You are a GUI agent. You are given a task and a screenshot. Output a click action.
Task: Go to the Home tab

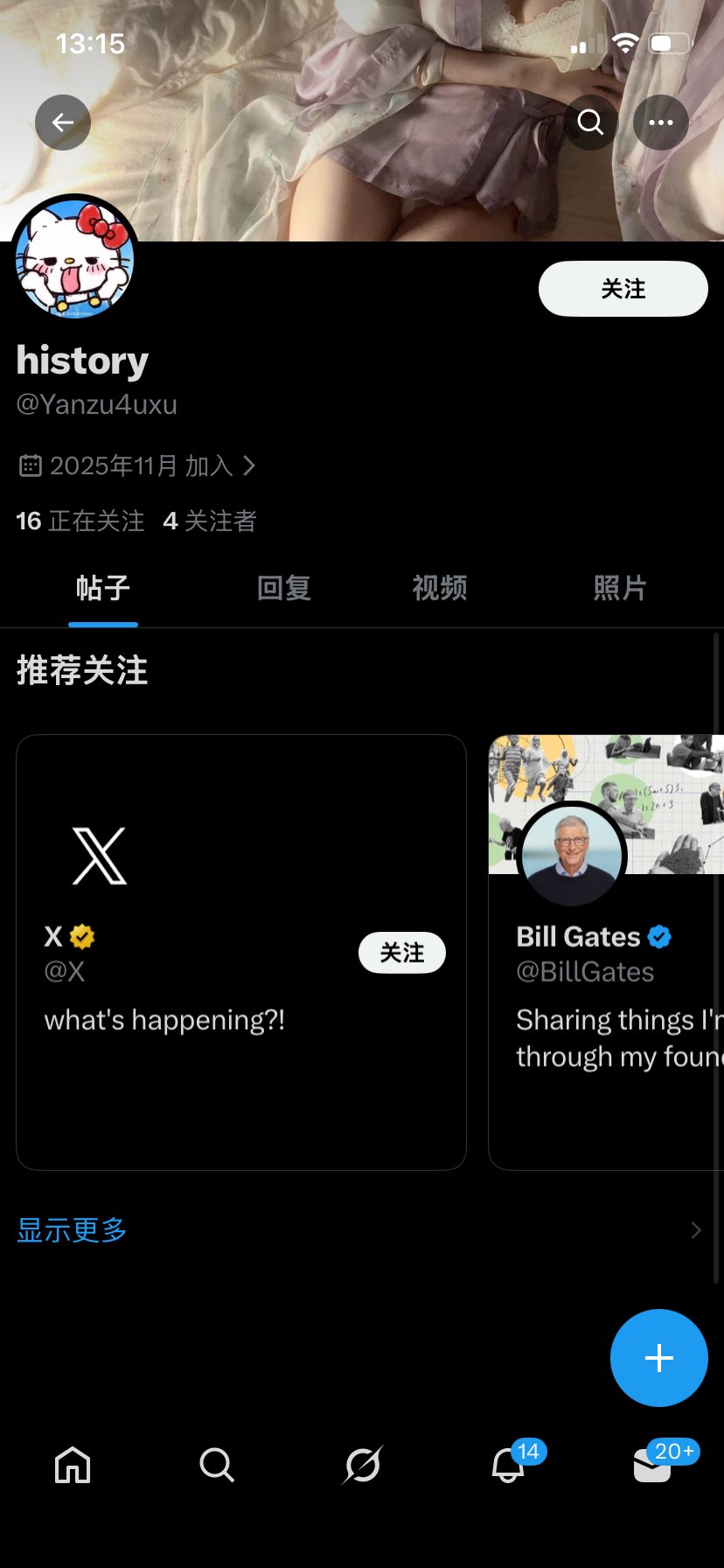click(x=73, y=1465)
